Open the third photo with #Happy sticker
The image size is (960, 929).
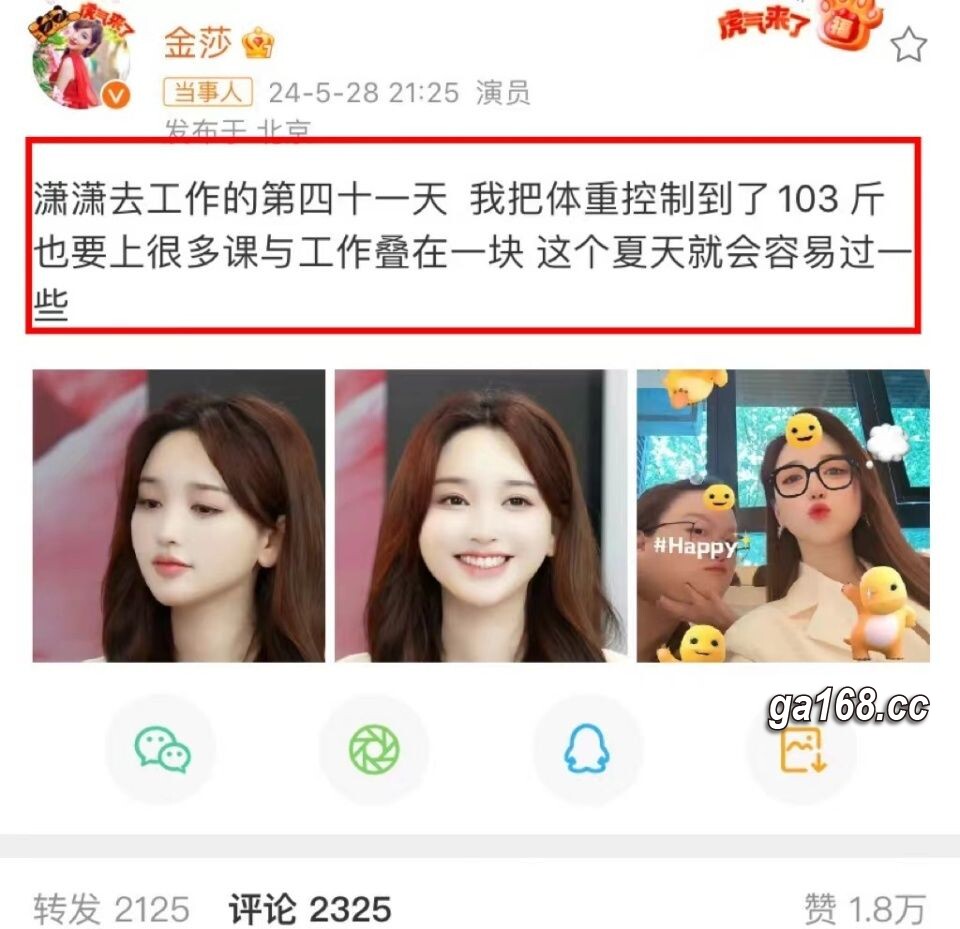point(783,515)
